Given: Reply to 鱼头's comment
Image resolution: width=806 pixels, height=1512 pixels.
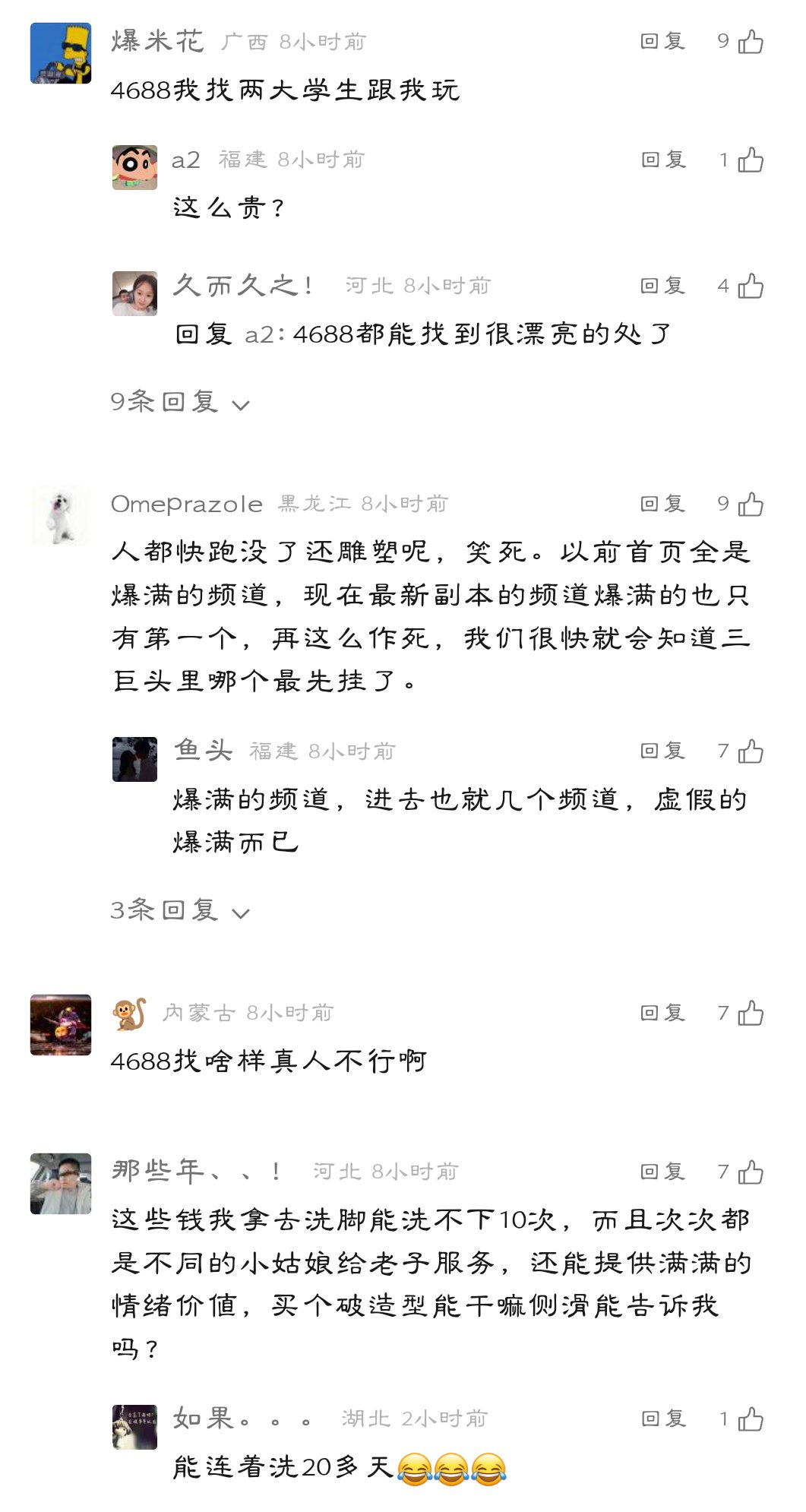Looking at the screenshot, I should coord(662,751).
